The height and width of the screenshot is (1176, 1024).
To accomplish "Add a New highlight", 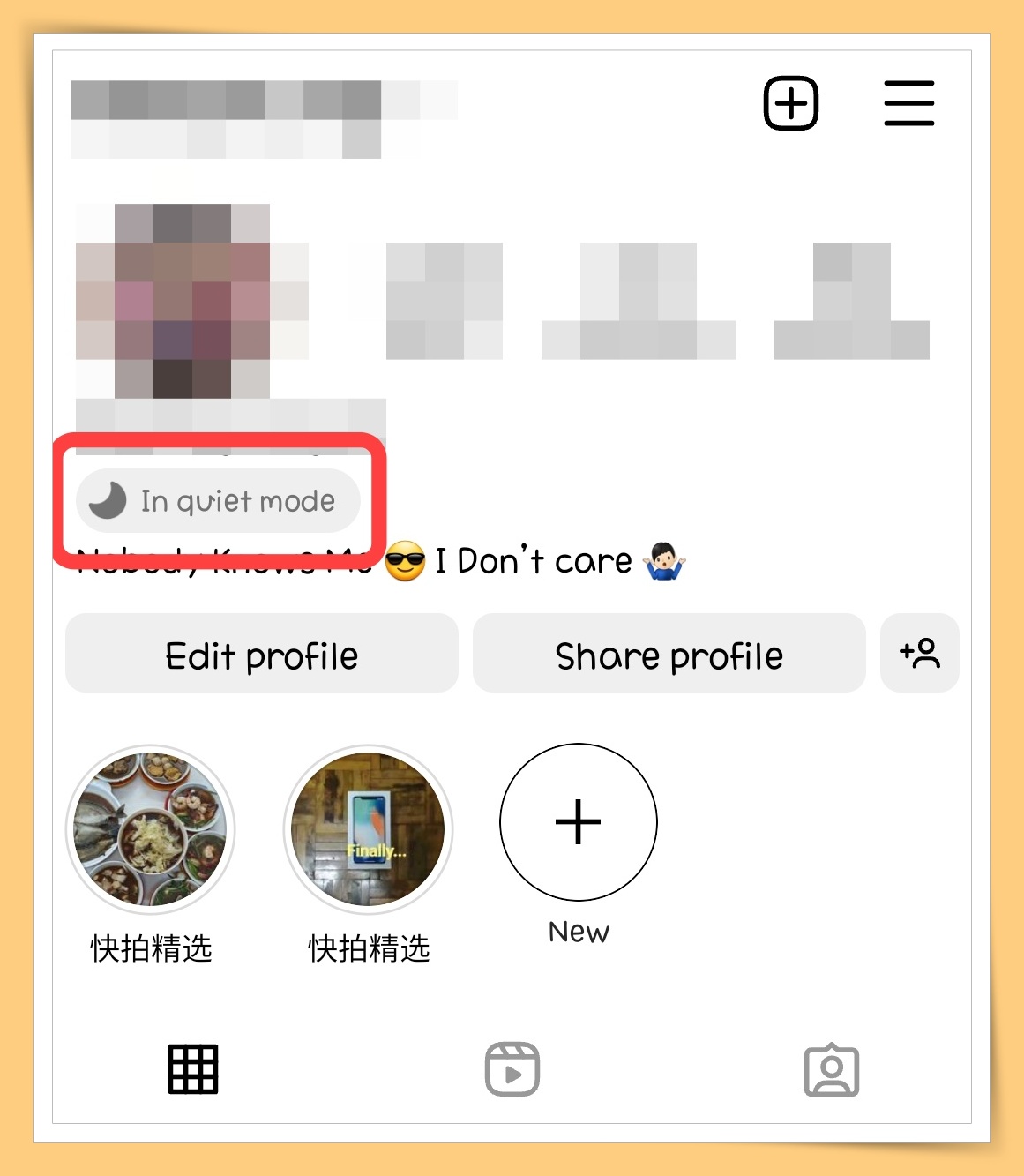I will point(579,822).
